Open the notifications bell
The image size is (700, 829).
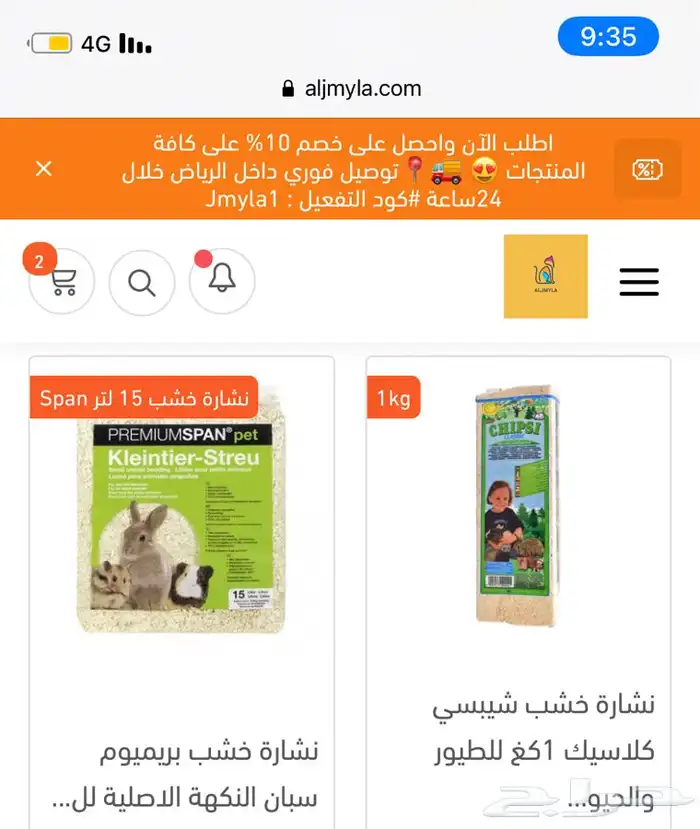point(222,281)
